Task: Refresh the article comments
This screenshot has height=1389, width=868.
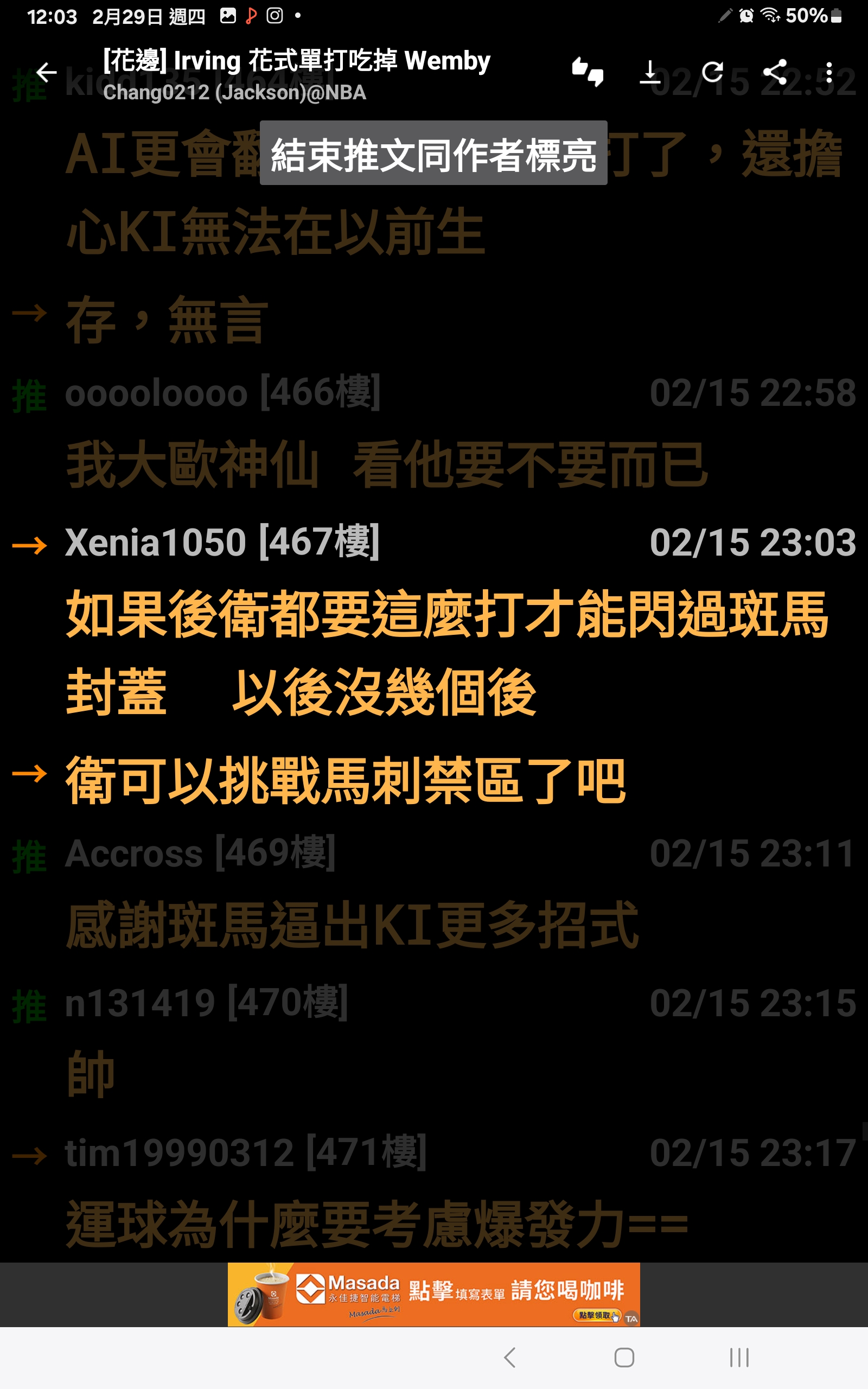Action: point(712,73)
